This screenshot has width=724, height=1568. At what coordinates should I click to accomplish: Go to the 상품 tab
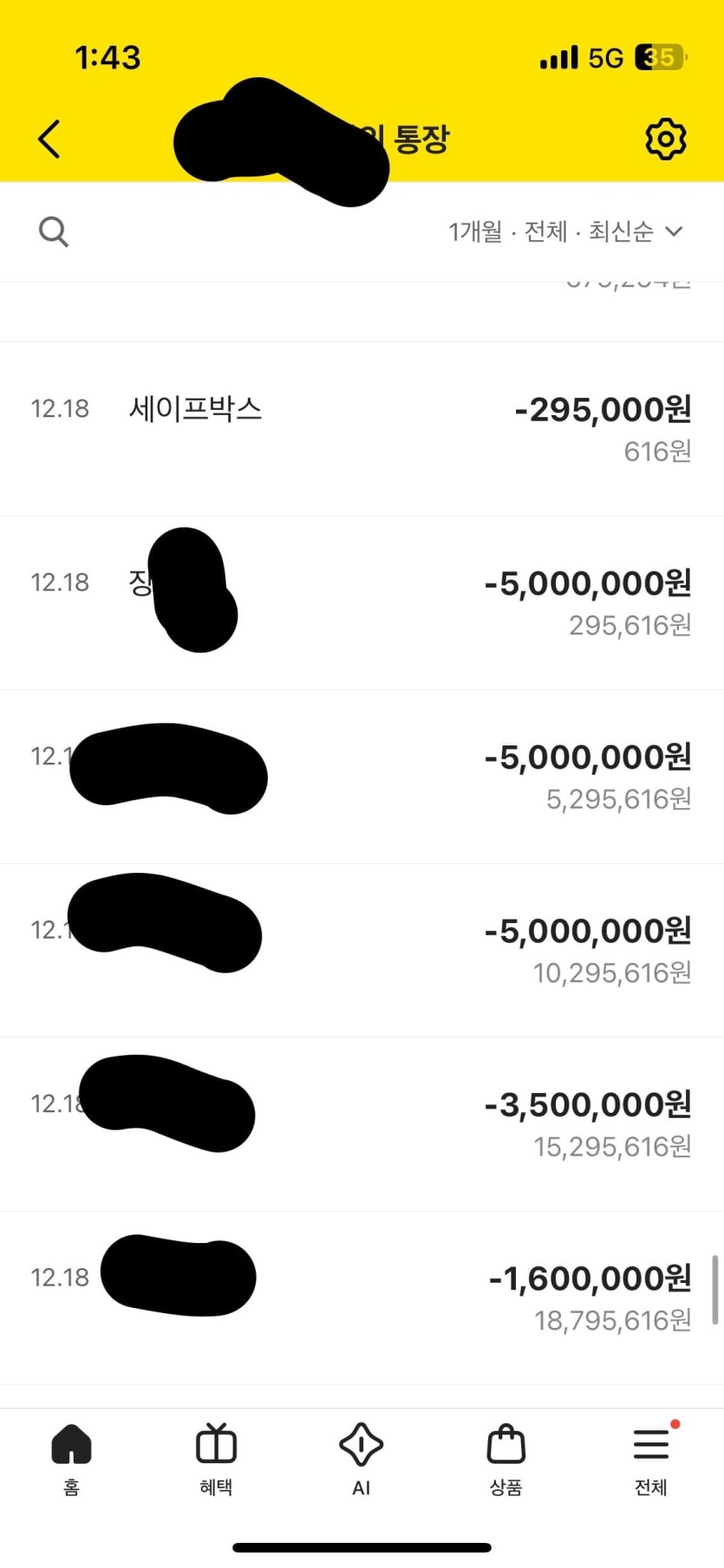[x=505, y=1461]
